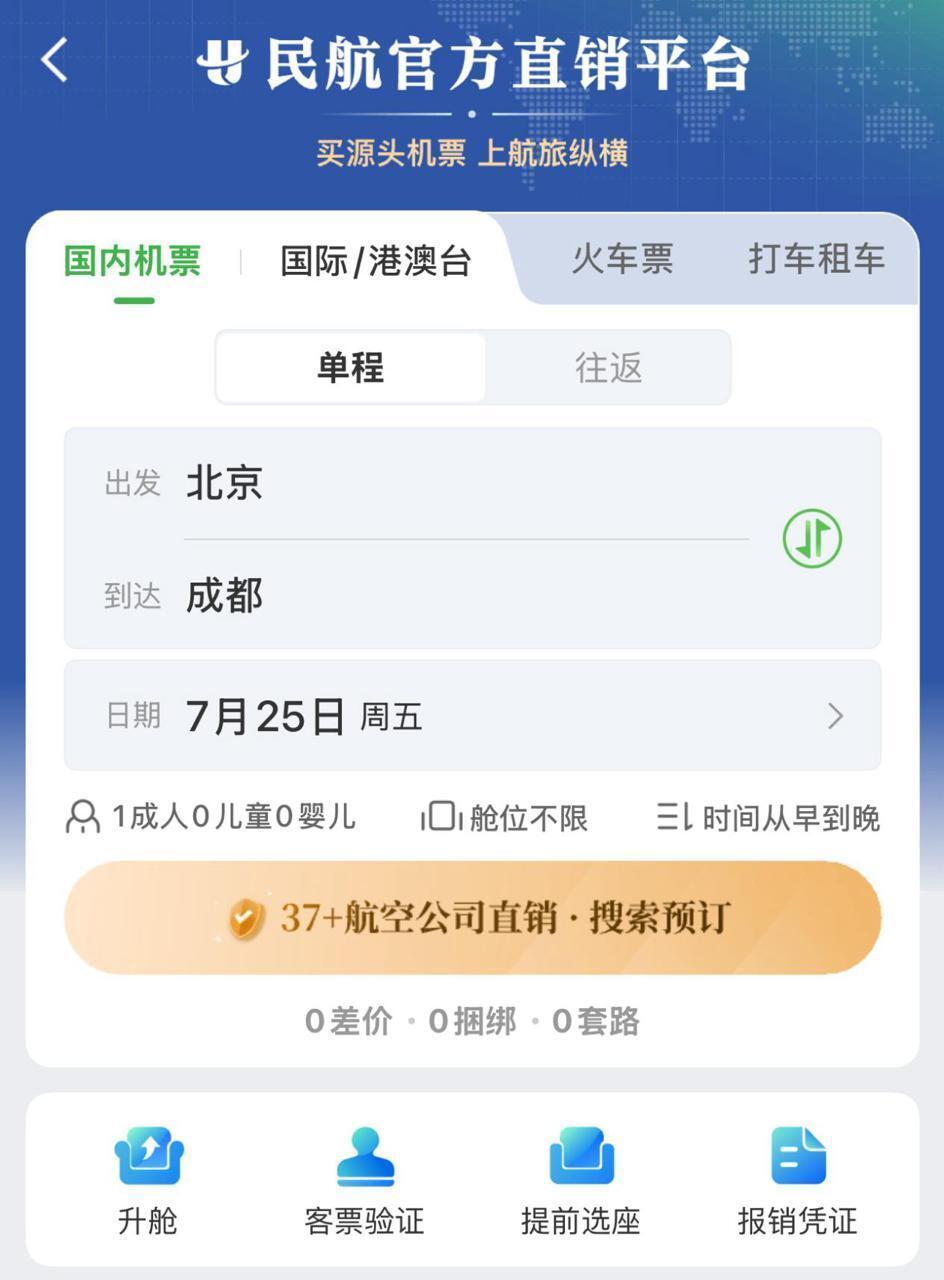
Task: Change the departure city 北京
Action: pos(222,483)
